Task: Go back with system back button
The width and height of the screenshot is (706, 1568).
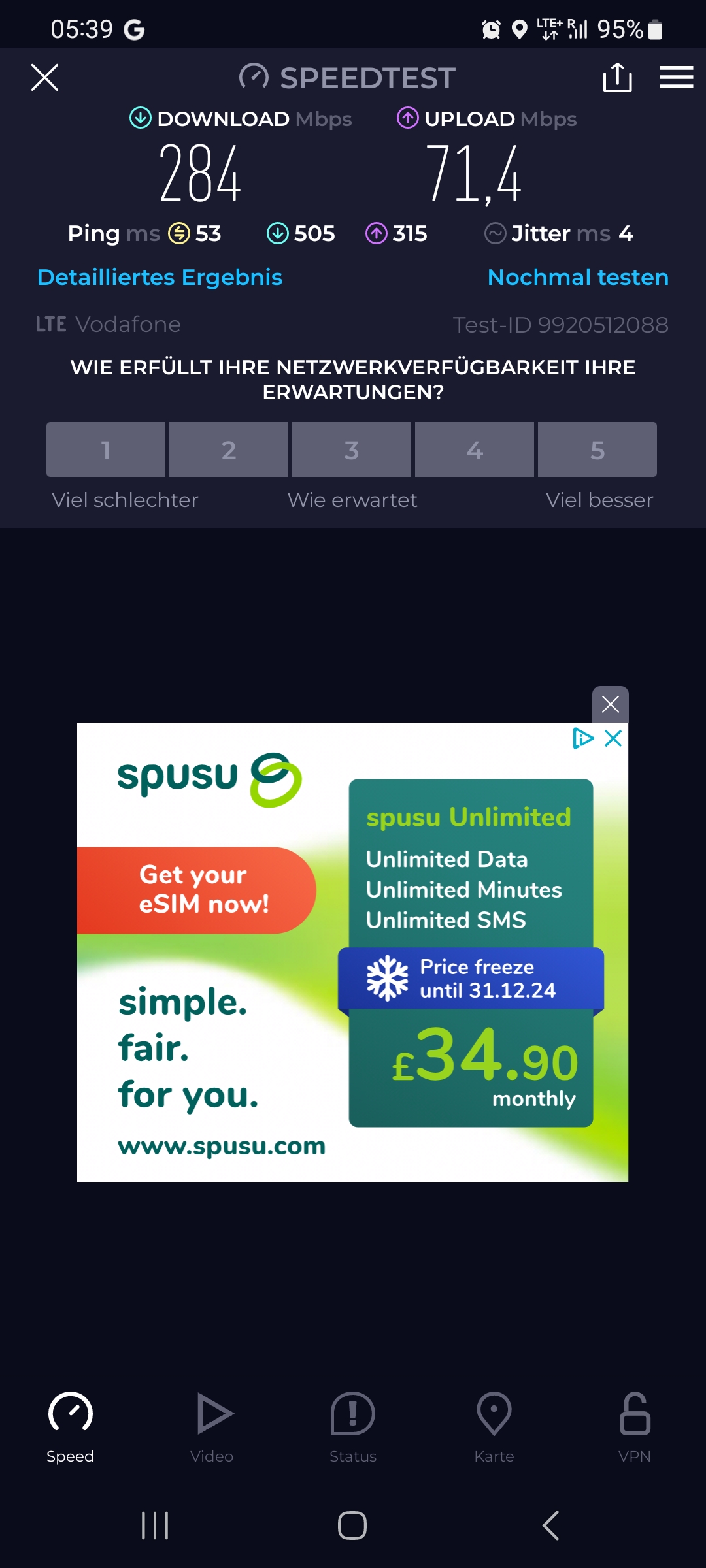Action: pyautogui.click(x=551, y=1526)
